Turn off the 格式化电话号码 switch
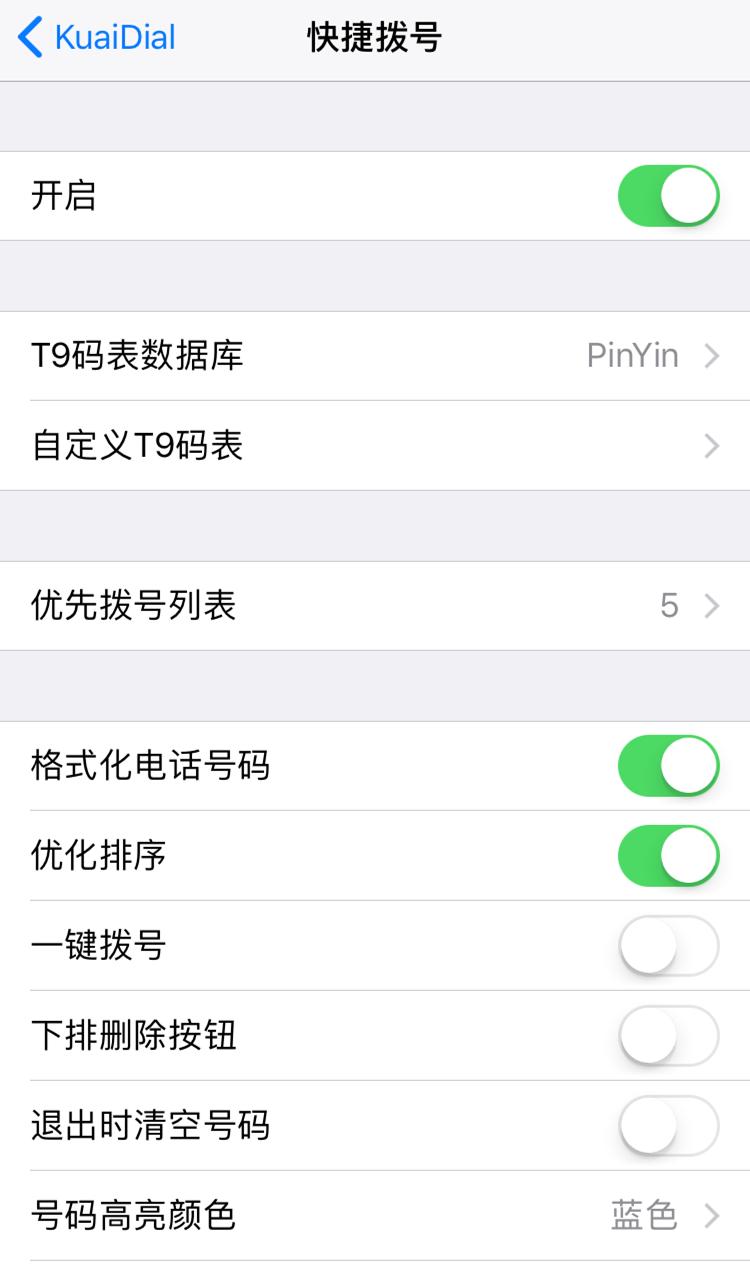Viewport: 750px width, 1287px height. [668, 765]
